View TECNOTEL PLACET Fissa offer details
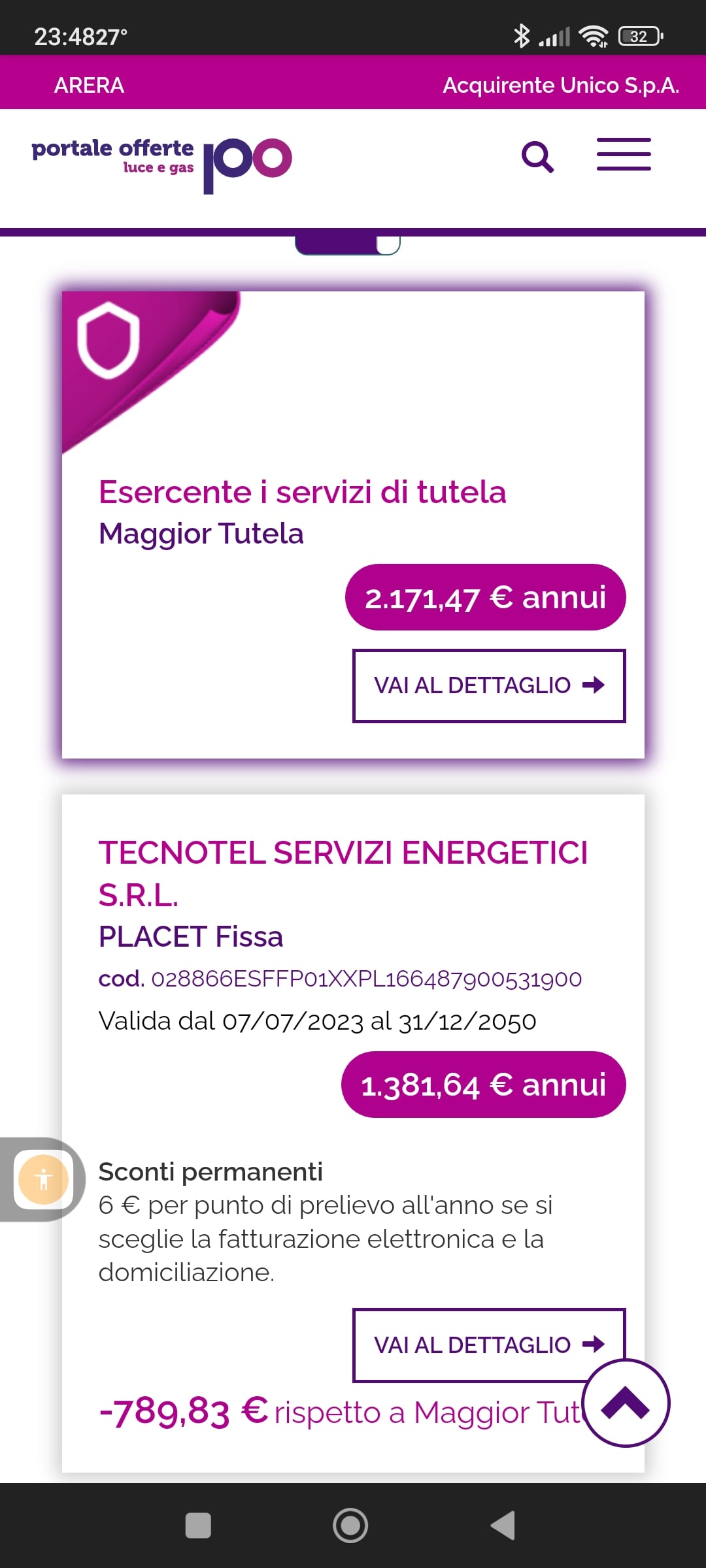Viewport: 706px width, 1568px height. pyautogui.click(x=471, y=1345)
